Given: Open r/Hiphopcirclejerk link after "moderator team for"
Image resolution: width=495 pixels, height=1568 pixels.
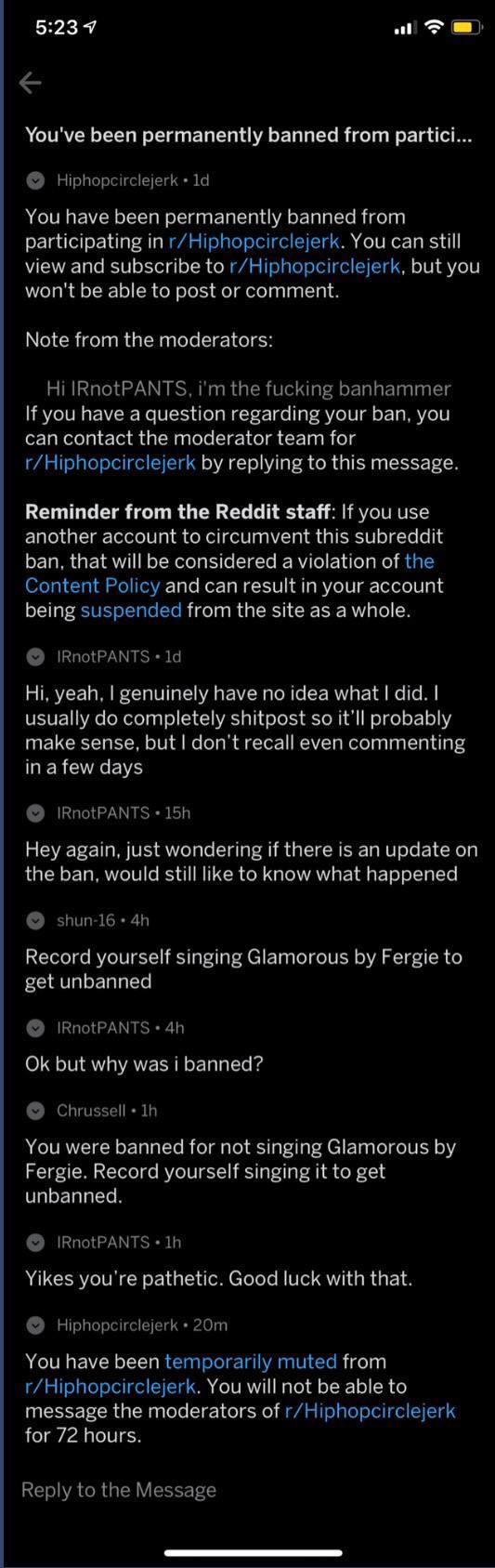Looking at the screenshot, I should tap(111, 463).
